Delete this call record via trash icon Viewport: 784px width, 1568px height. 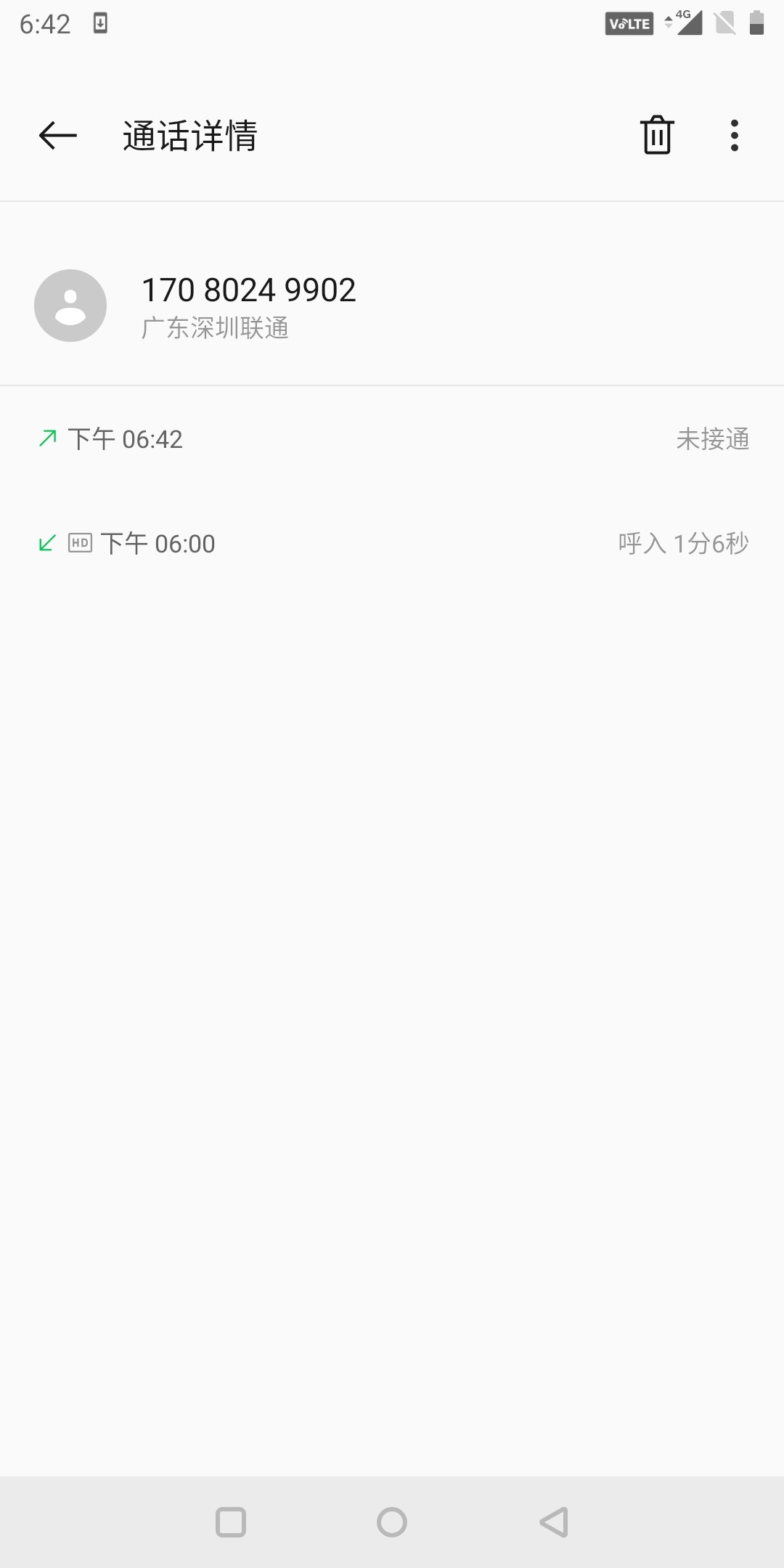[657, 136]
